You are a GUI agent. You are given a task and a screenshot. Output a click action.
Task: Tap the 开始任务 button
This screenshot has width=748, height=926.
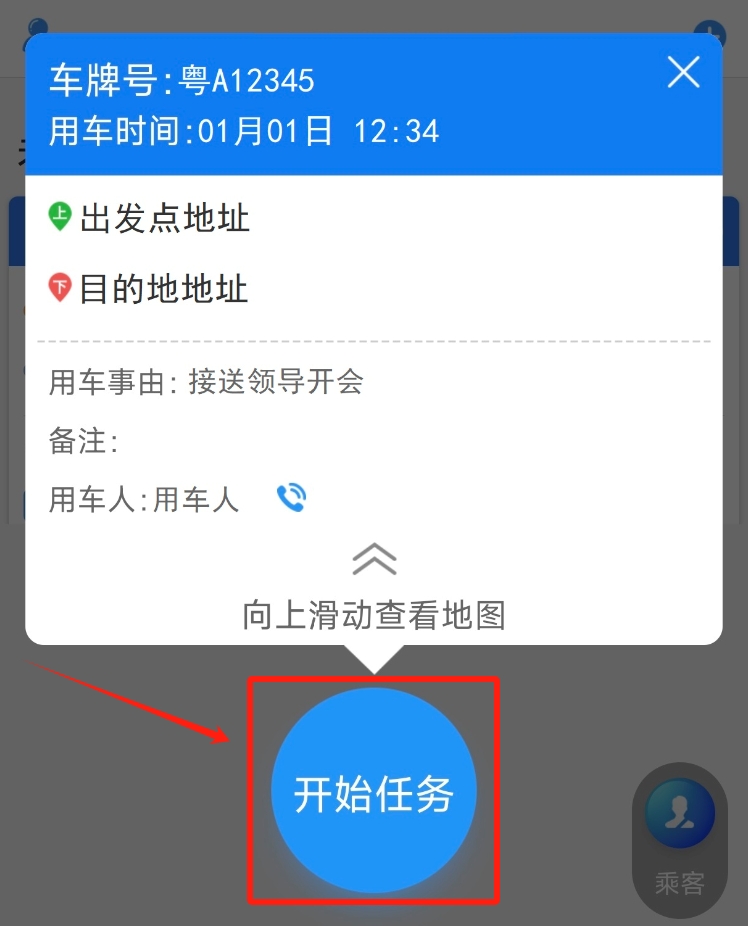[x=374, y=792]
